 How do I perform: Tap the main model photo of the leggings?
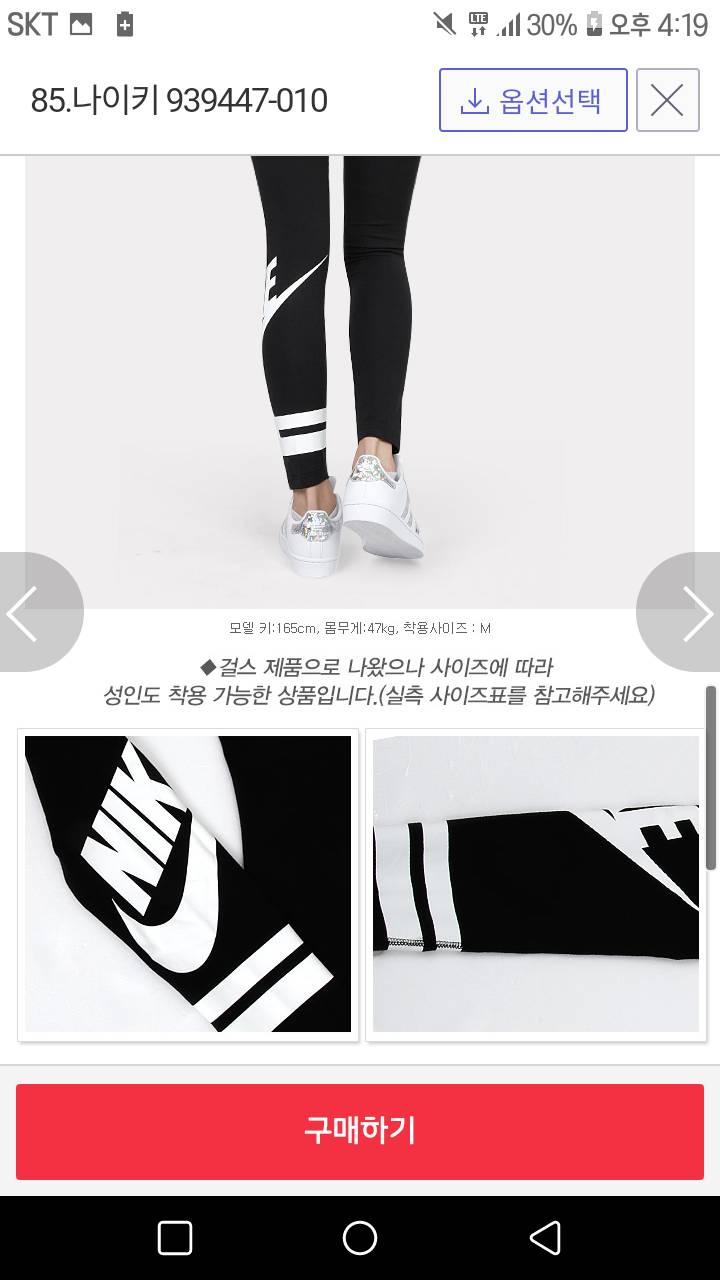(360, 380)
